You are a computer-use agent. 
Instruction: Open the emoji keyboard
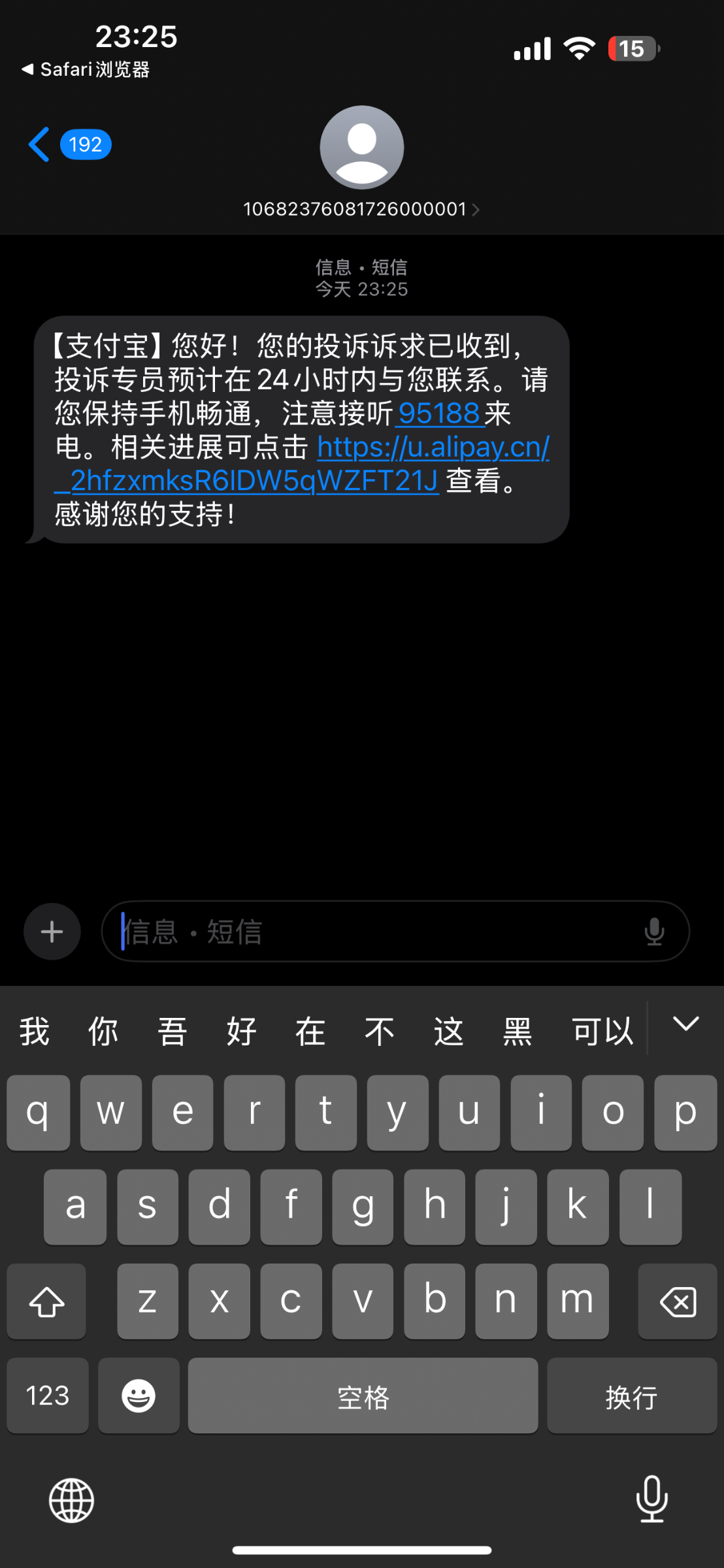tap(139, 1396)
